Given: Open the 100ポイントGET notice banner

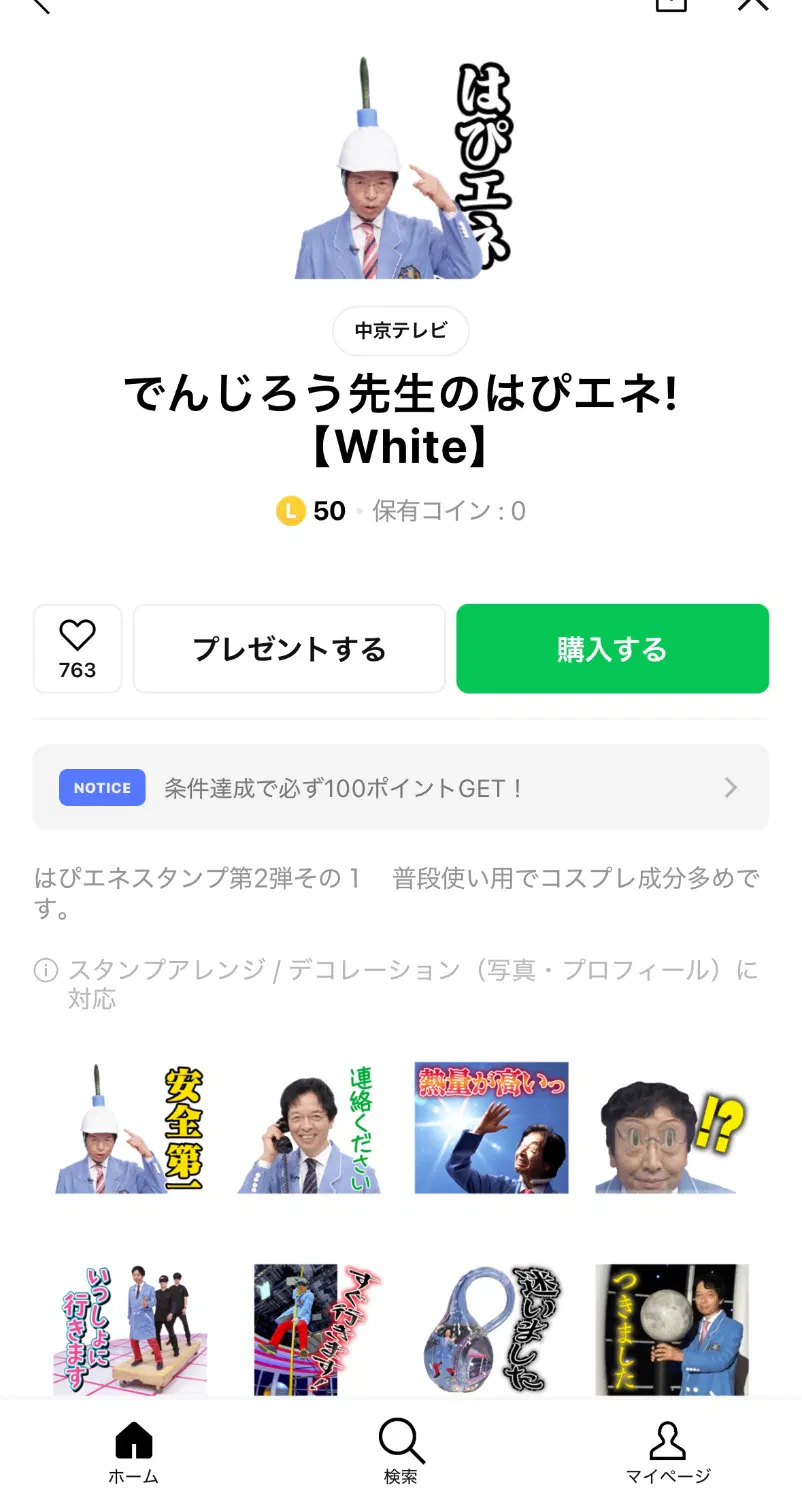Looking at the screenshot, I should (x=400, y=788).
